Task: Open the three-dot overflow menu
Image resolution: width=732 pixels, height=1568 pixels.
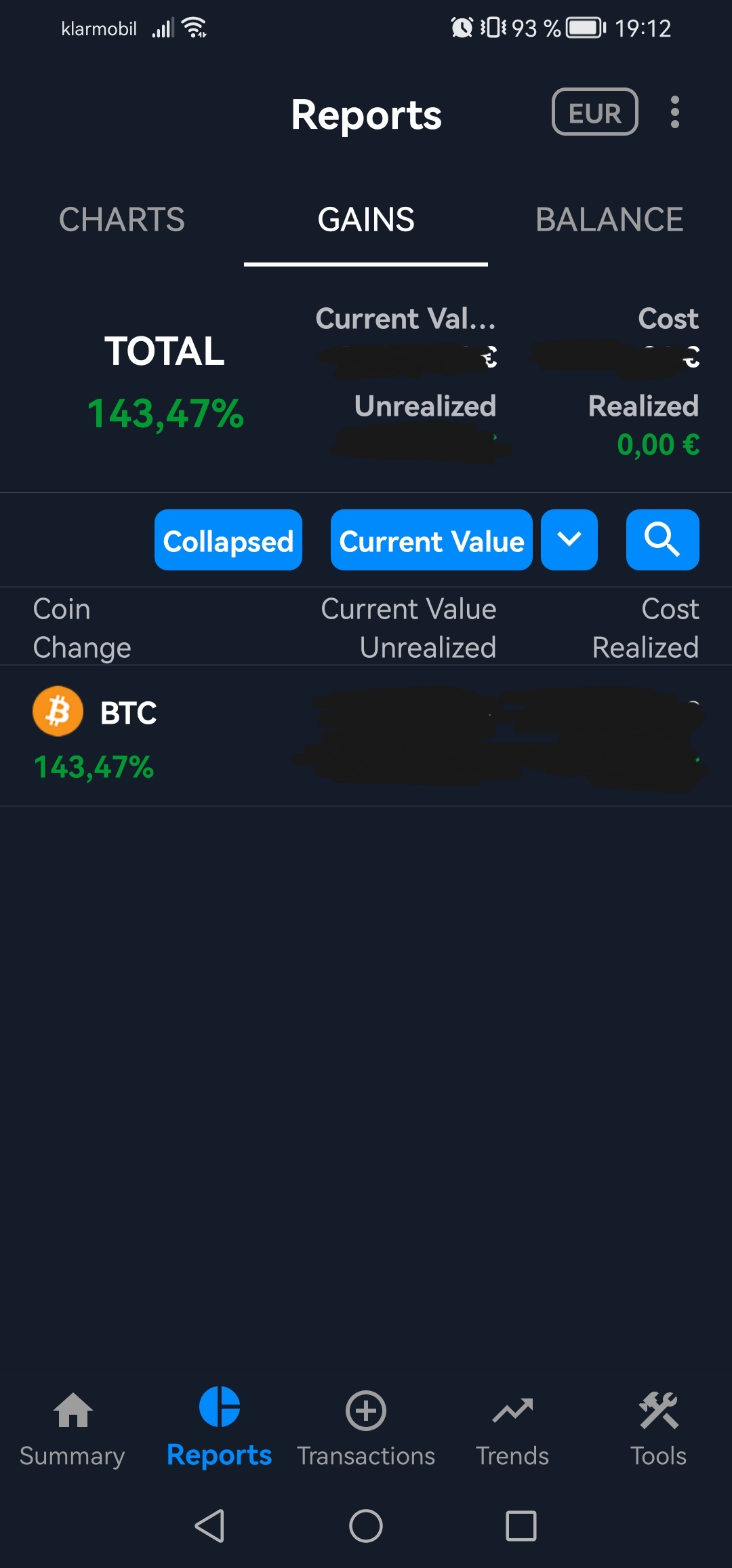Action: click(x=674, y=112)
